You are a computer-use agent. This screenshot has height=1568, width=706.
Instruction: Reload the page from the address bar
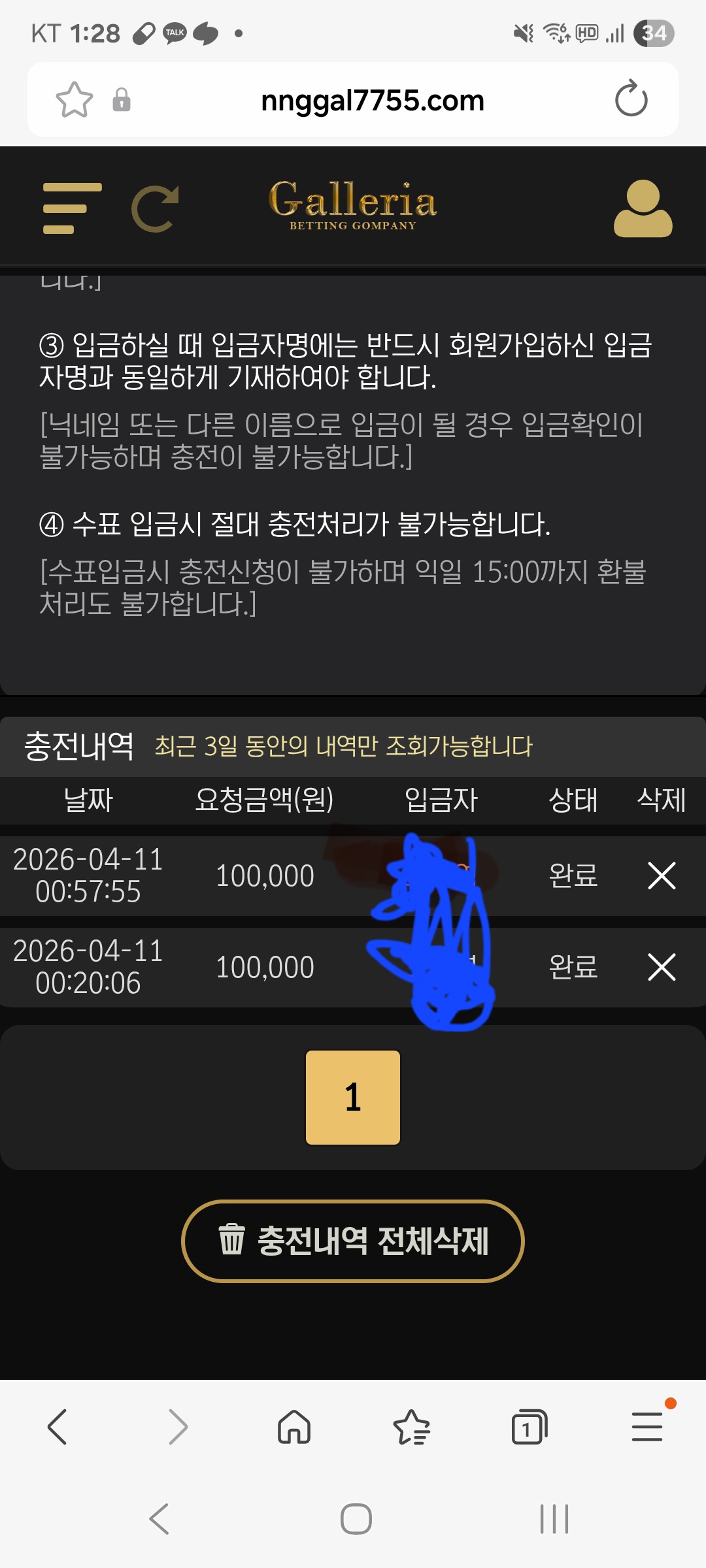[x=631, y=99]
